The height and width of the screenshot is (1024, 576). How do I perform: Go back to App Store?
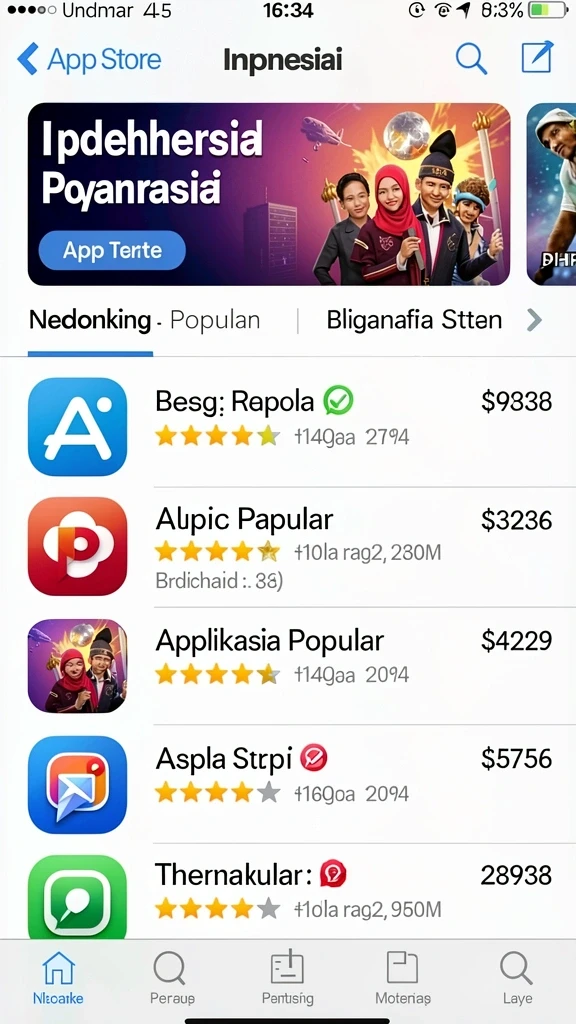[89, 59]
